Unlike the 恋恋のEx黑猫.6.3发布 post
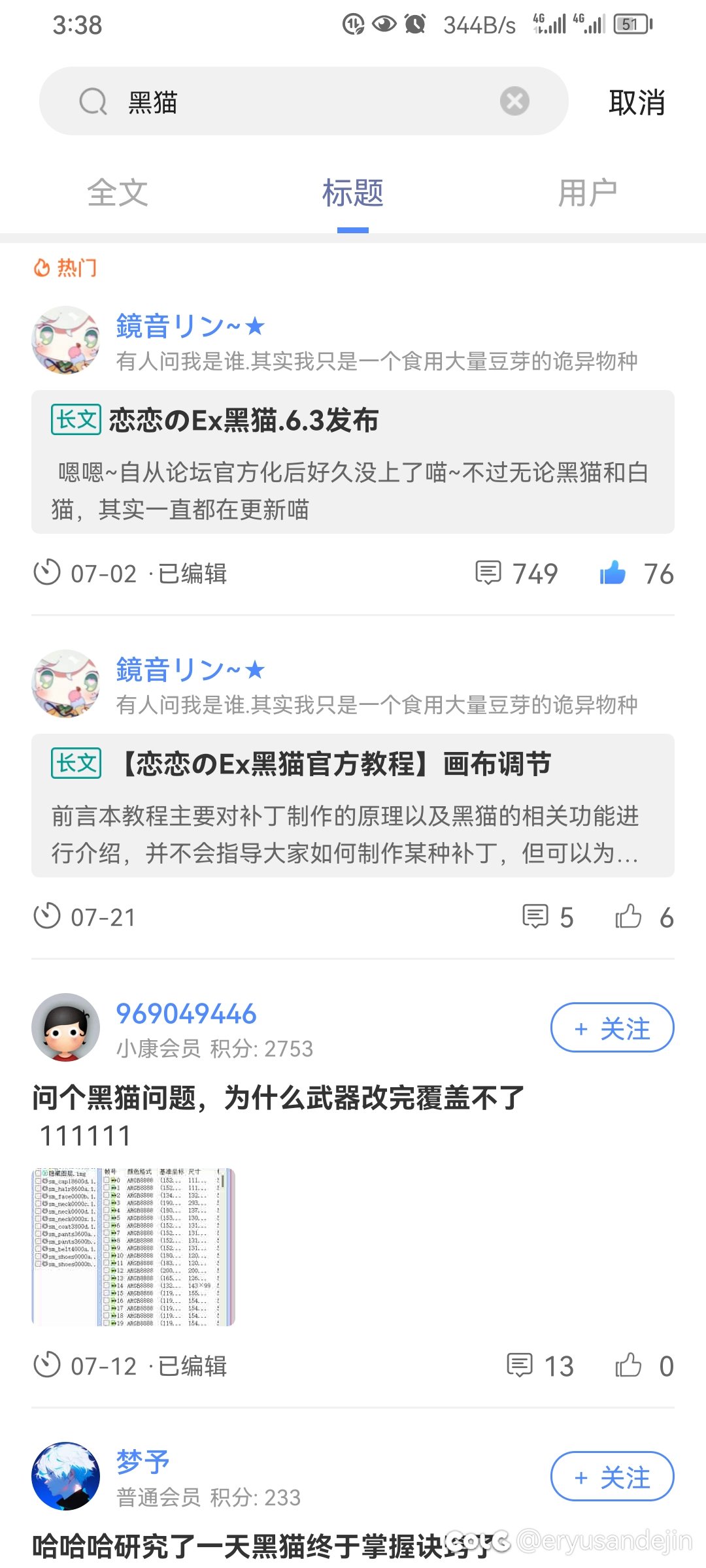706x1568 pixels. click(x=613, y=573)
